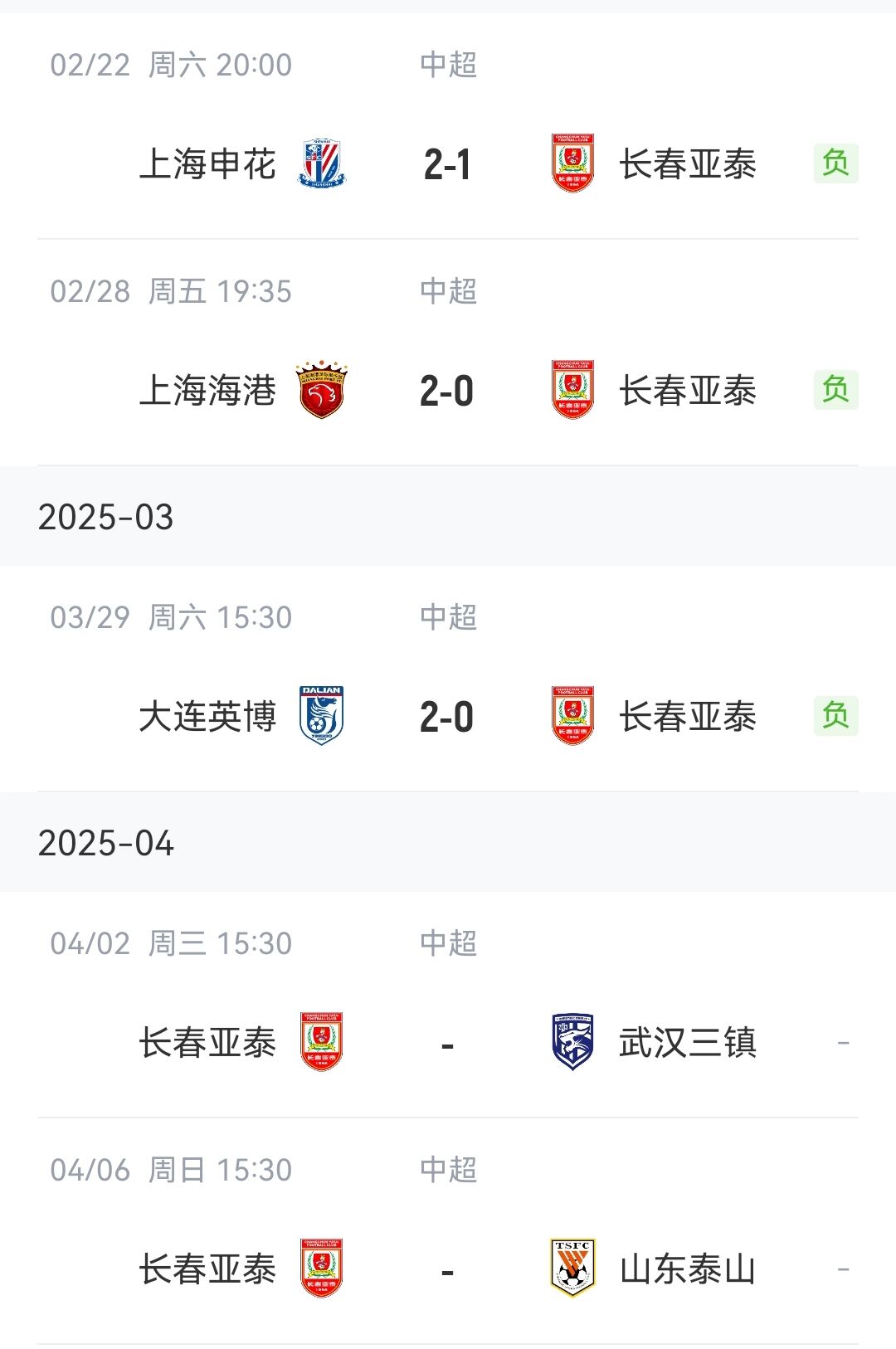
Task: Click the 负 result badge on the 02/28 match
Action: click(836, 390)
